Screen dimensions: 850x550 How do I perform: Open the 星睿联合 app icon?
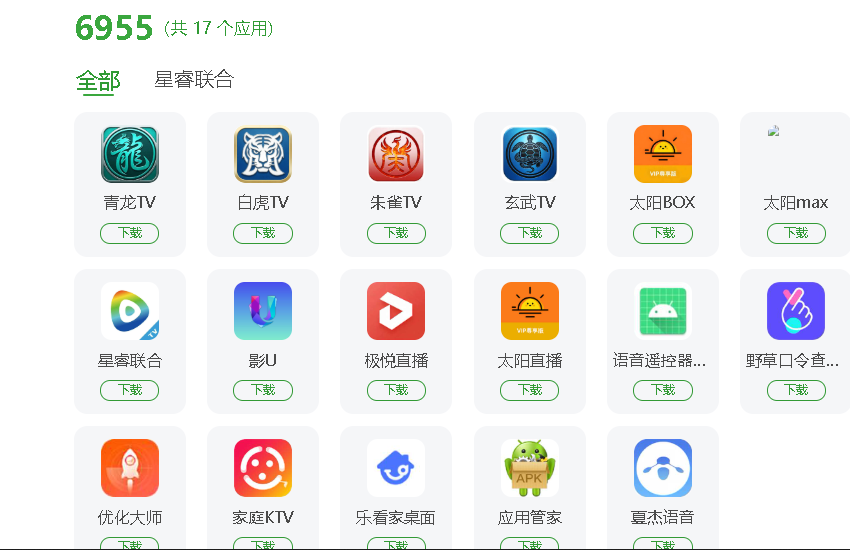(x=130, y=311)
